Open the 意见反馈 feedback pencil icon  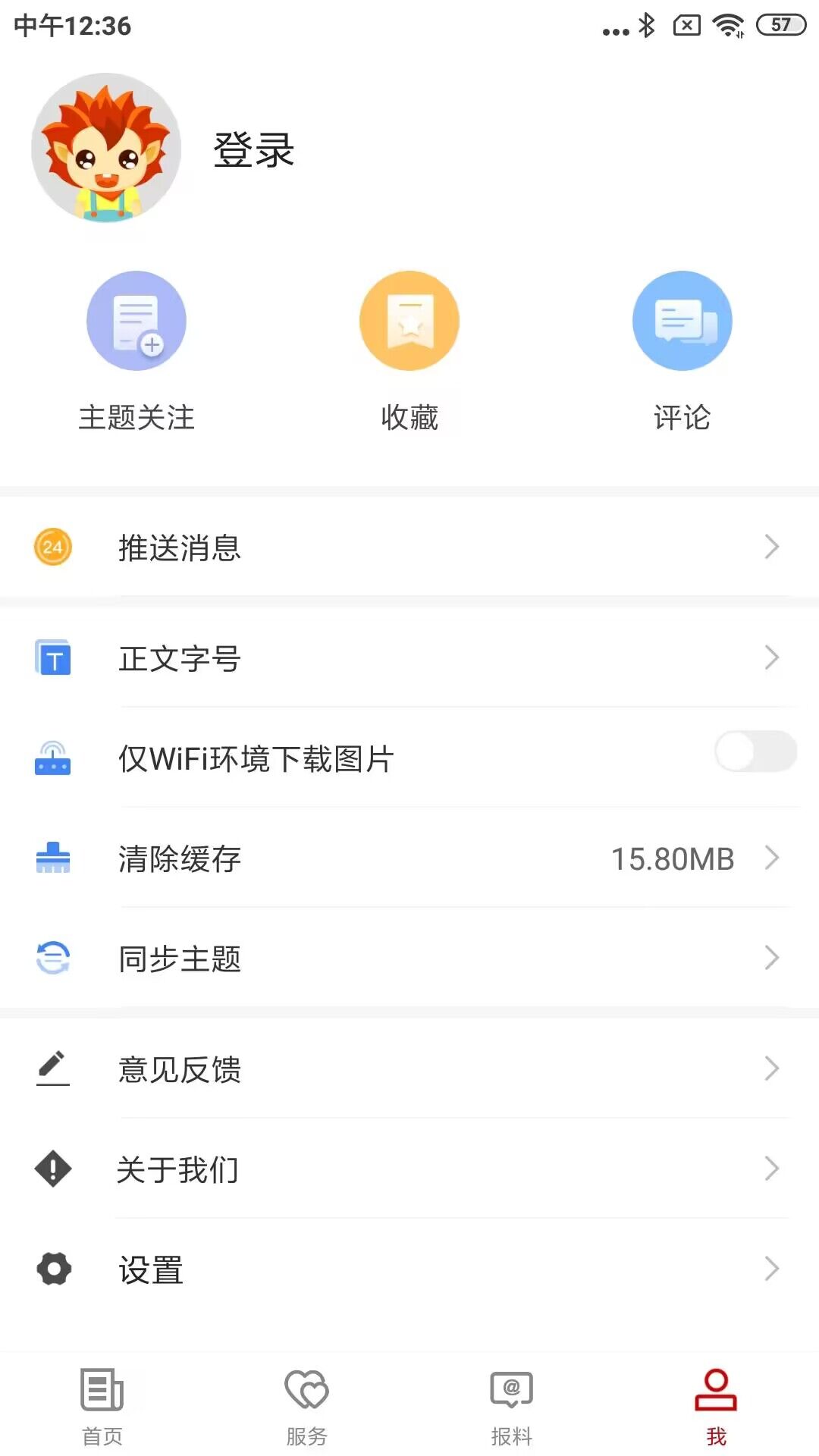pos(52,1068)
